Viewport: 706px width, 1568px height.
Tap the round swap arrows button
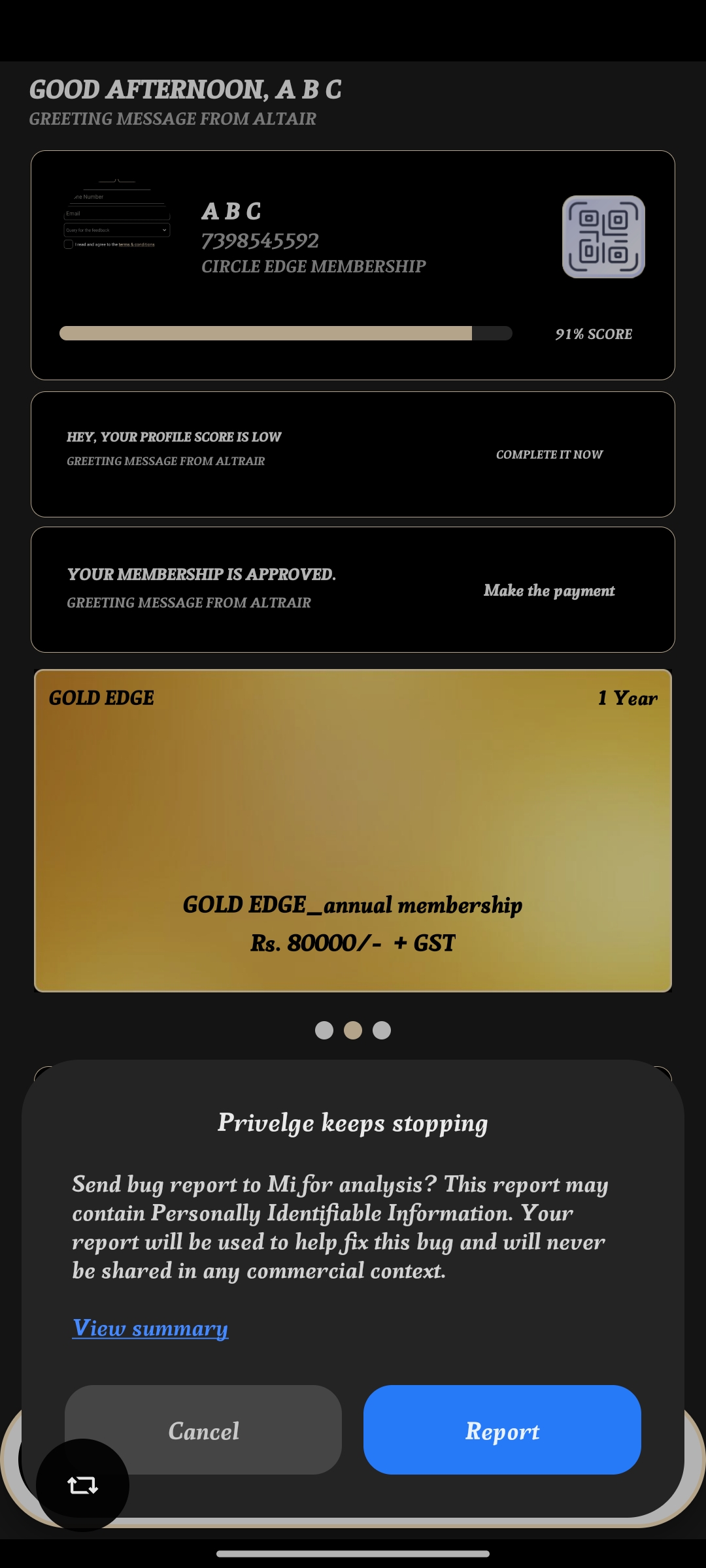pos(82,1485)
